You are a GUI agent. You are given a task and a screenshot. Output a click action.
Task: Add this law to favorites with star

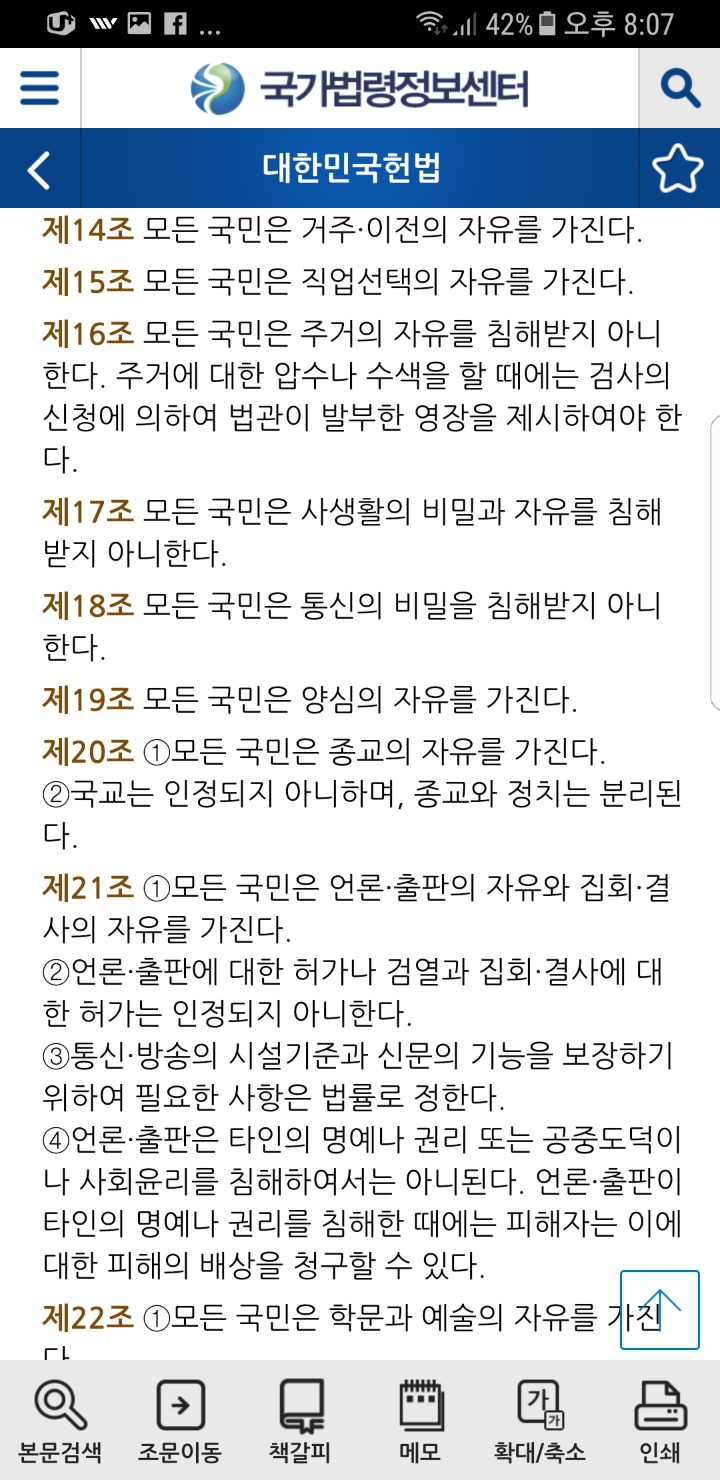678,169
